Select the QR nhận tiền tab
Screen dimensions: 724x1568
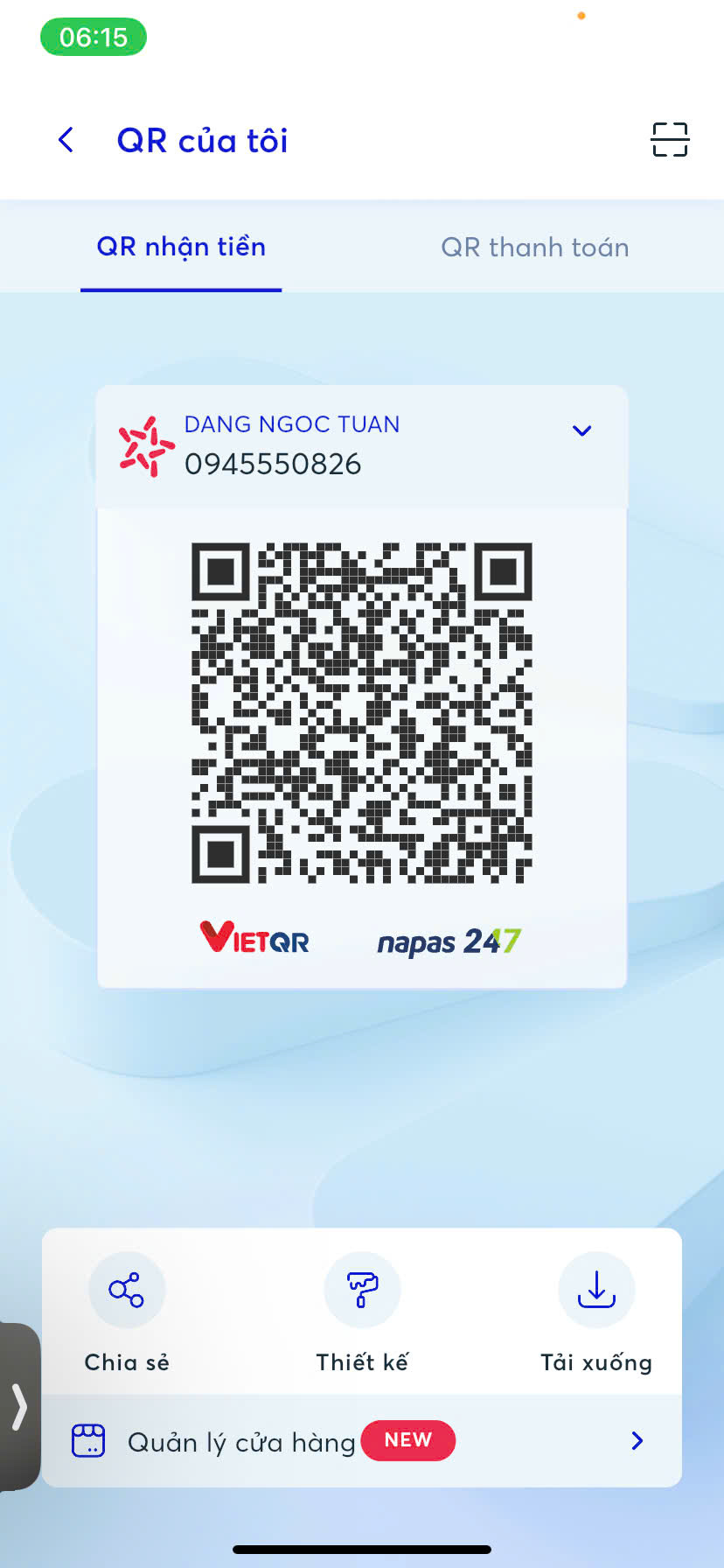tap(181, 248)
